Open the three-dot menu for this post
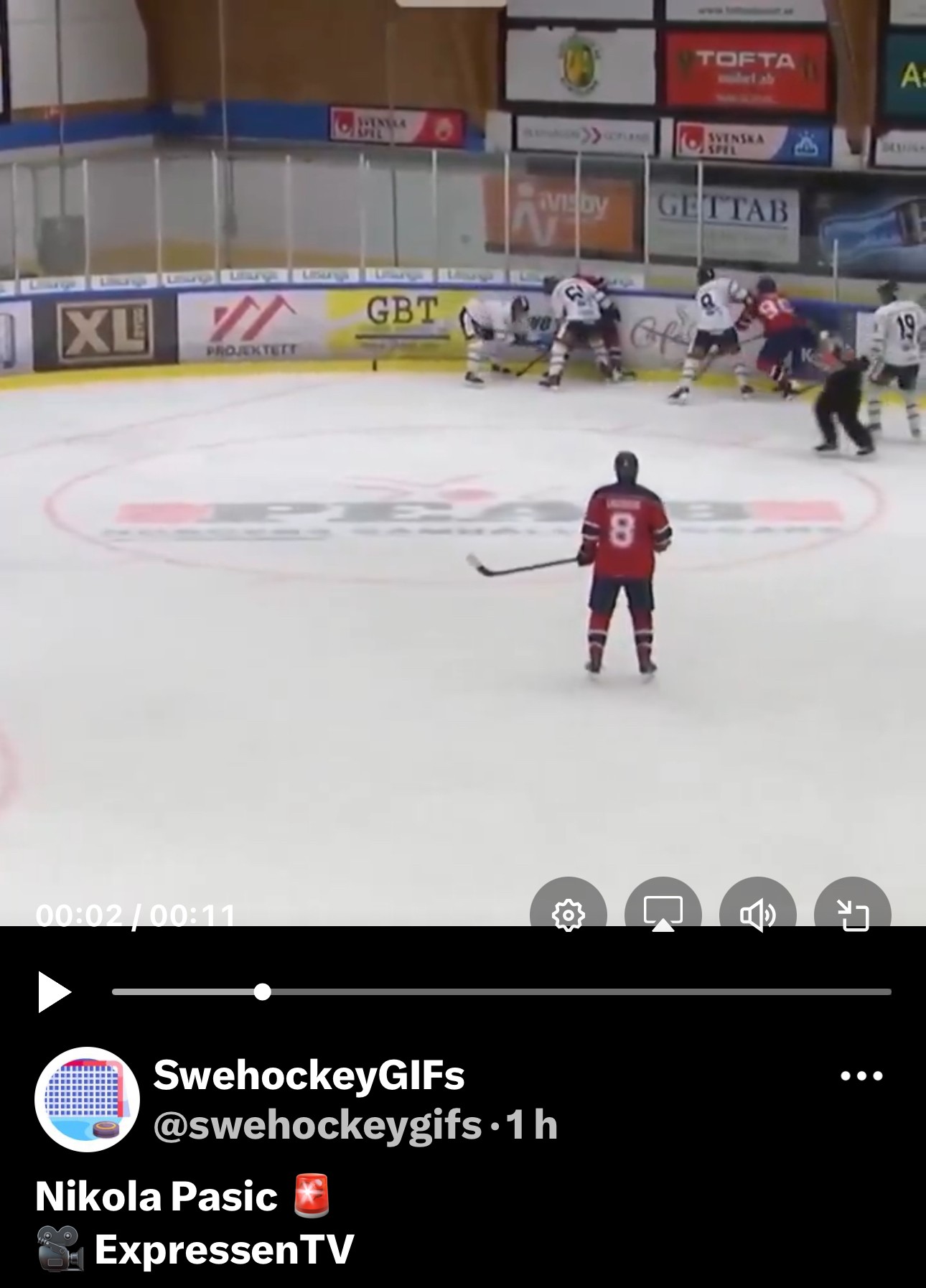Viewport: 926px width, 1288px height. click(861, 1075)
